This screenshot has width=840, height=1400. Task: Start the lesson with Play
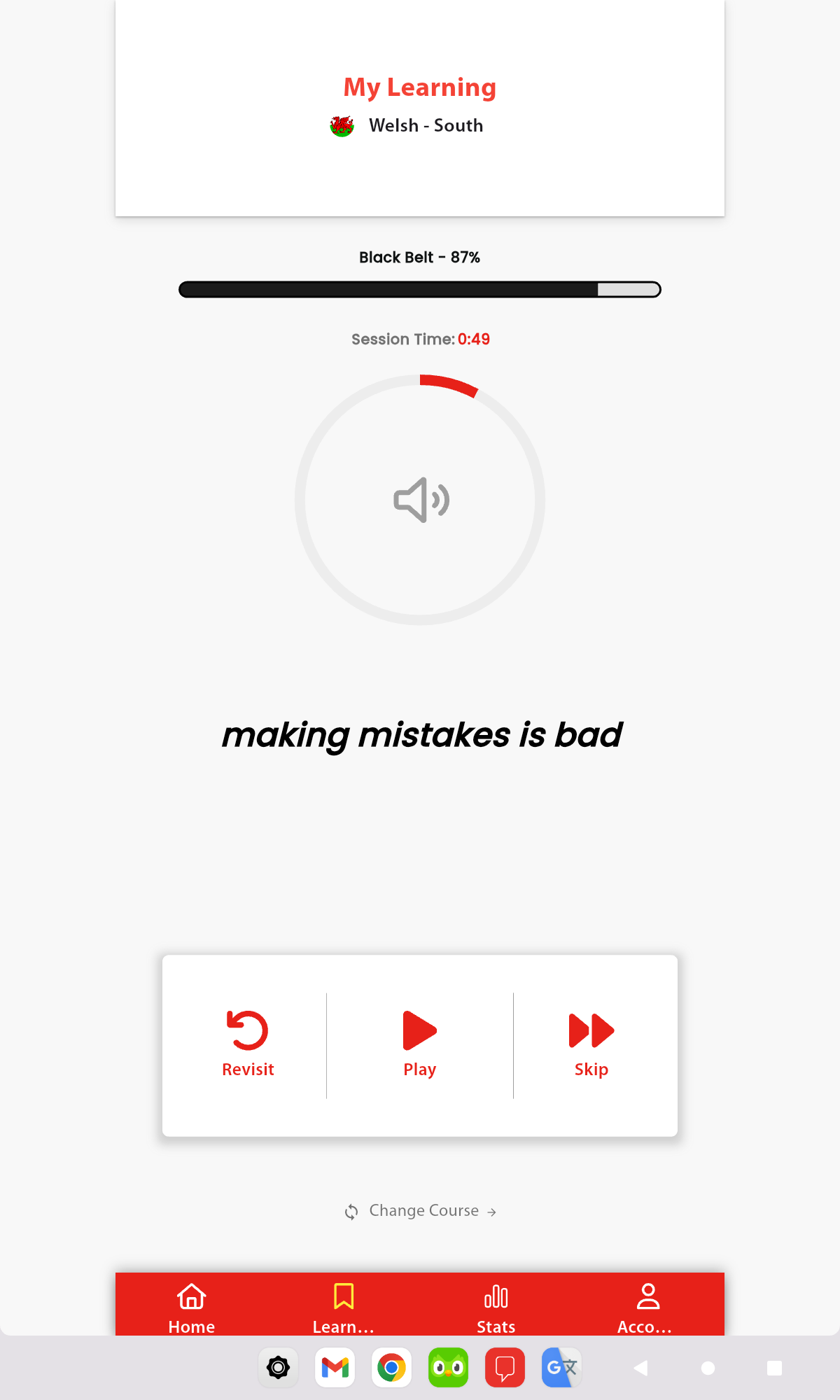pos(420,1044)
